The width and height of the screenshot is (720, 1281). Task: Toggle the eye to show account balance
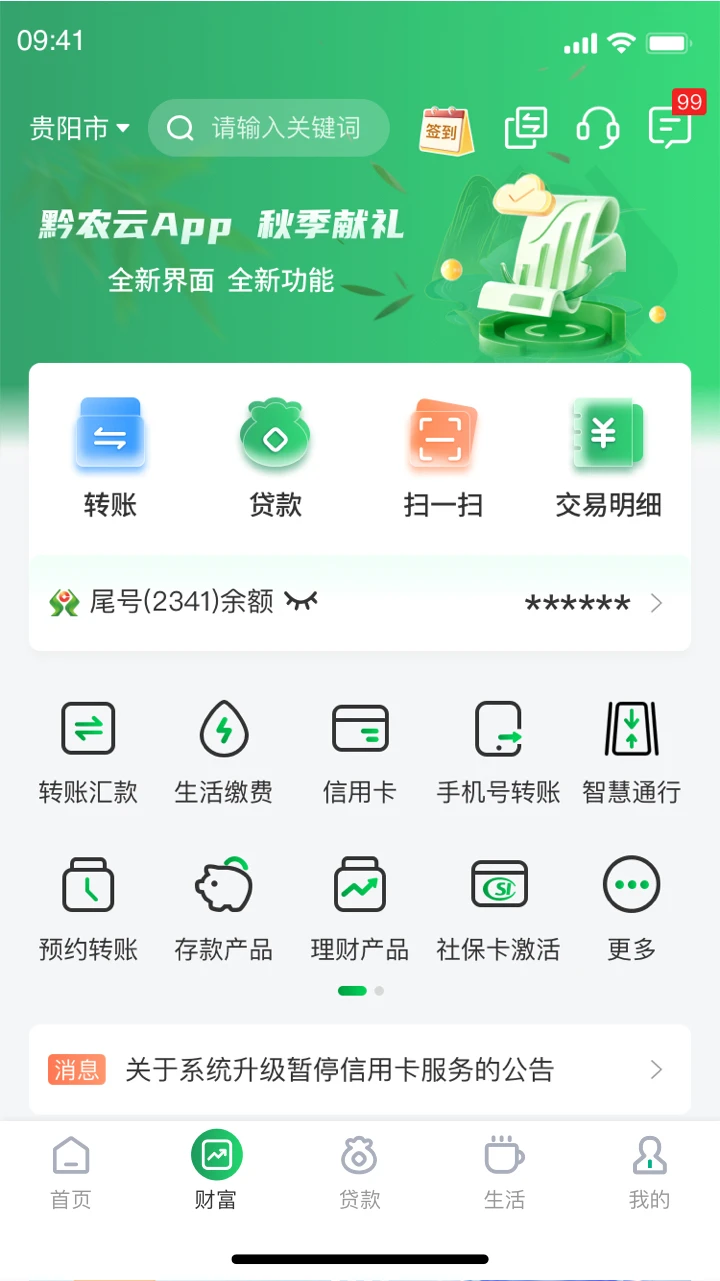tap(302, 602)
